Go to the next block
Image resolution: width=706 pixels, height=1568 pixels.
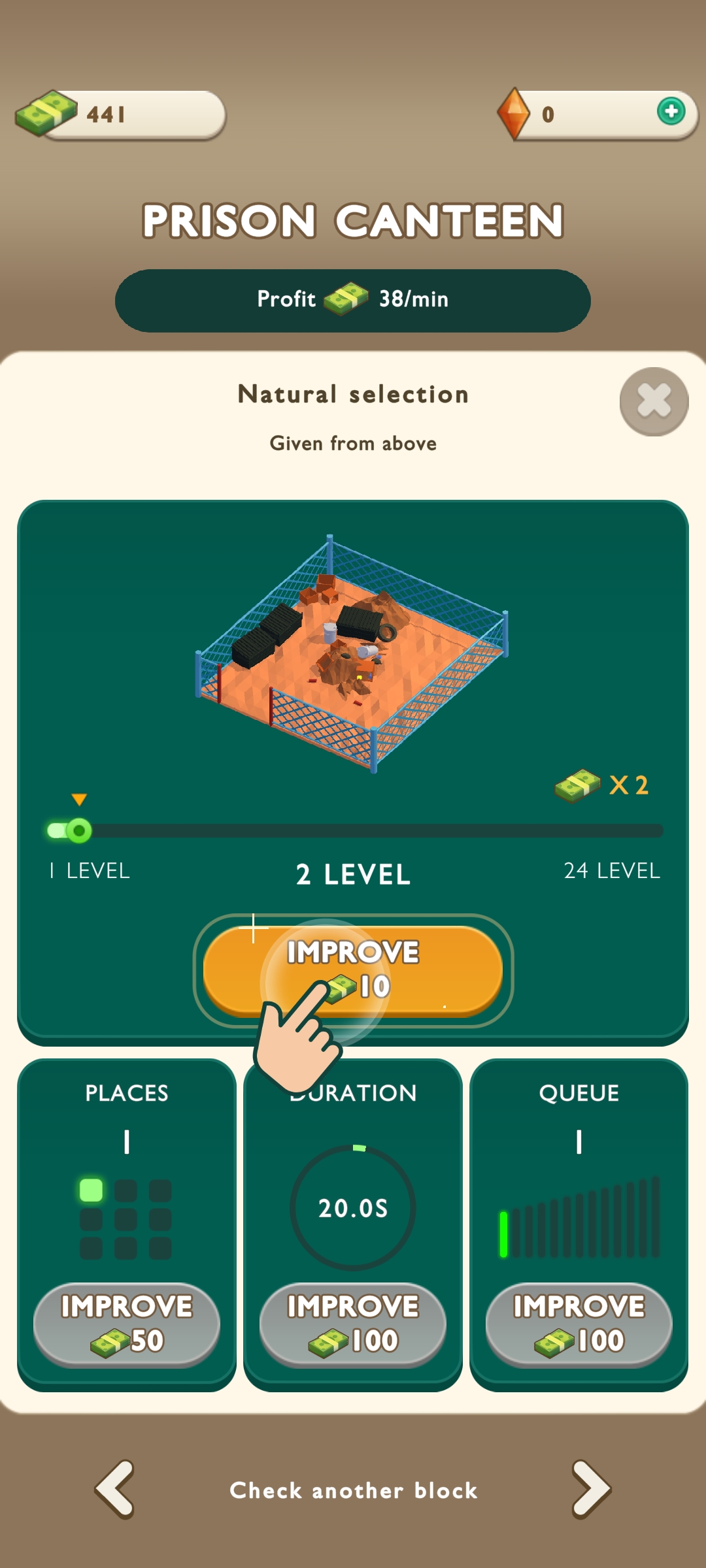(x=590, y=1489)
